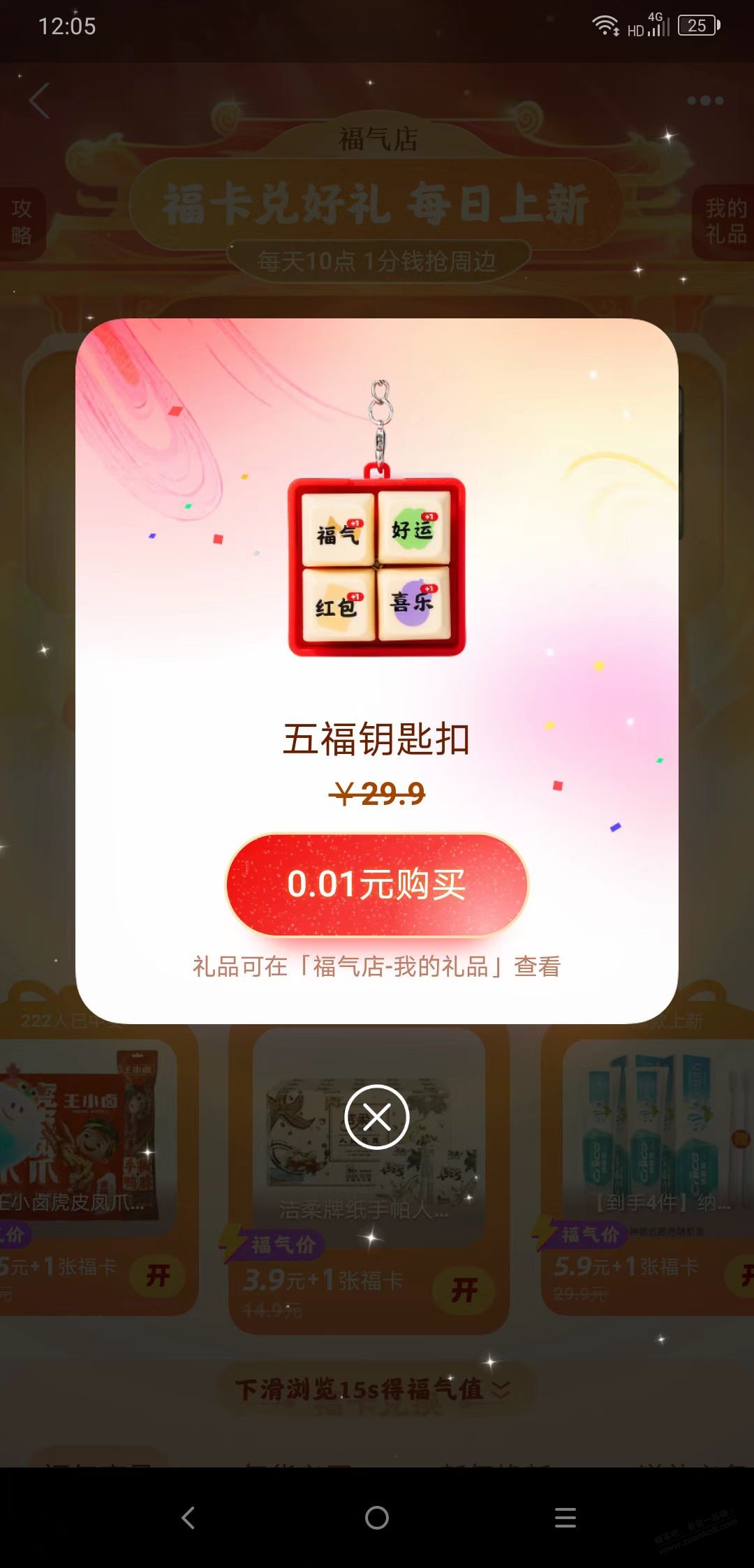Go to the system home screen

tap(377, 1517)
